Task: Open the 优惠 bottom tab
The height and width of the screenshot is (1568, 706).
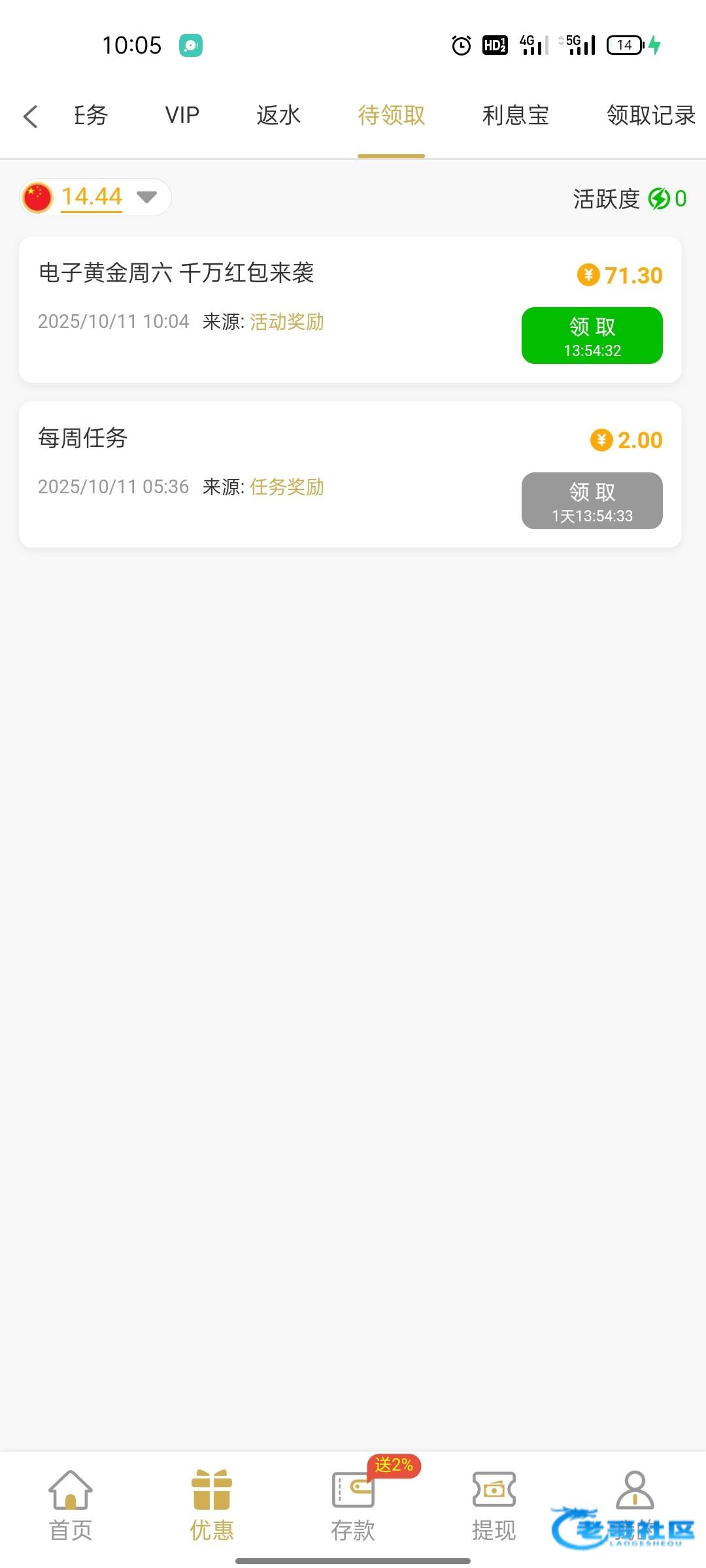Action: [x=212, y=1505]
